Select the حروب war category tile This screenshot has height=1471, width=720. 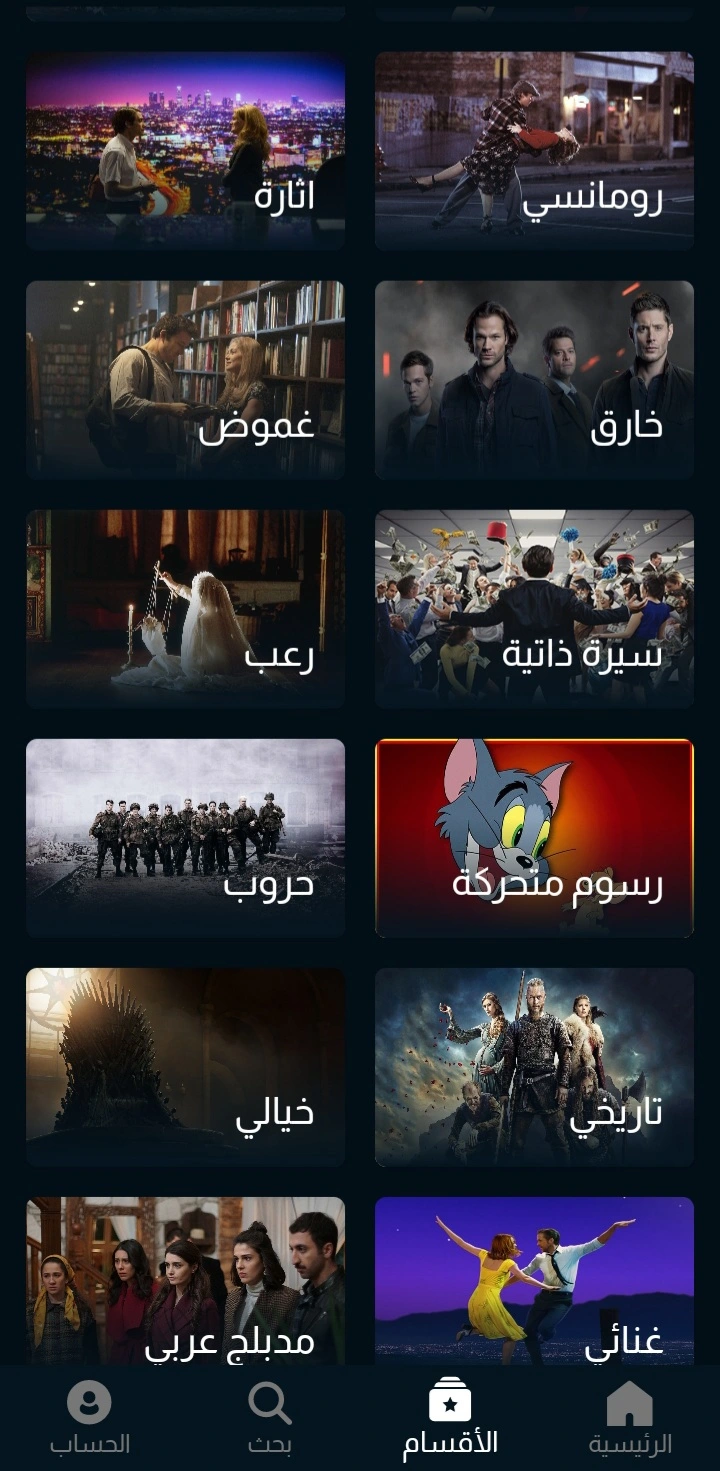pos(186,837)
